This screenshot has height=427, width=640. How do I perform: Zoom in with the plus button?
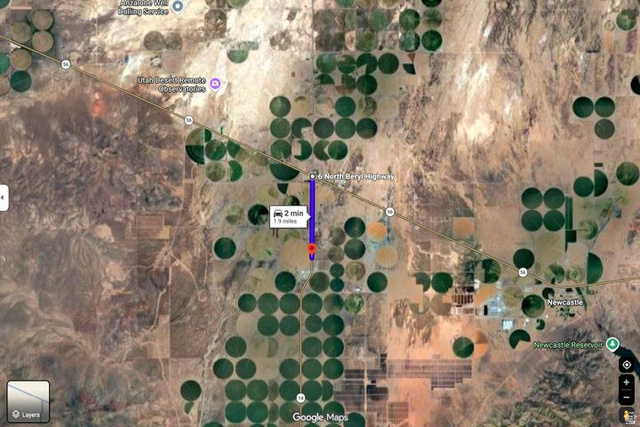point(627,382)
